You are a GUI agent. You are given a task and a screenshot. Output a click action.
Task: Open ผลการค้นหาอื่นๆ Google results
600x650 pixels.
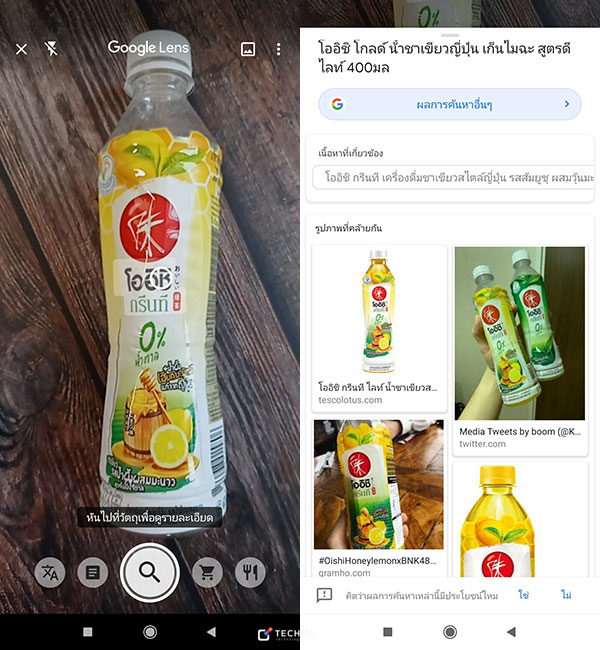coord(450,104)
